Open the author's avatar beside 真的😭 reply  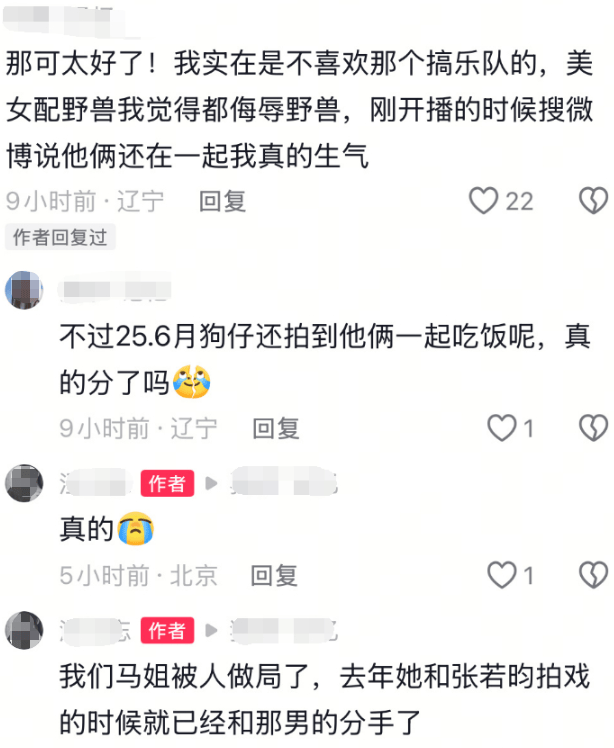tap(24, 485)
